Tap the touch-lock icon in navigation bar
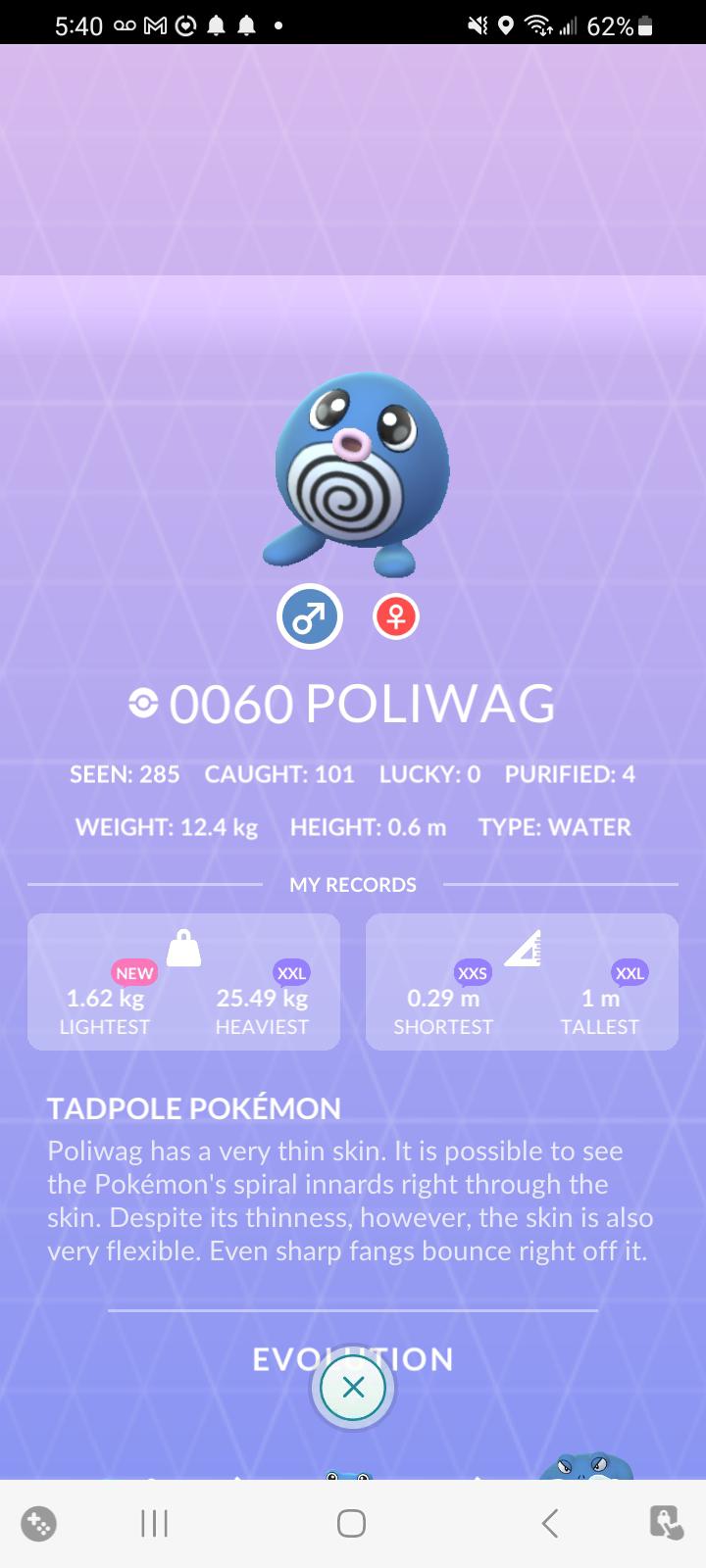This screenshot has width=706, height=1568. pos(667,1523)
